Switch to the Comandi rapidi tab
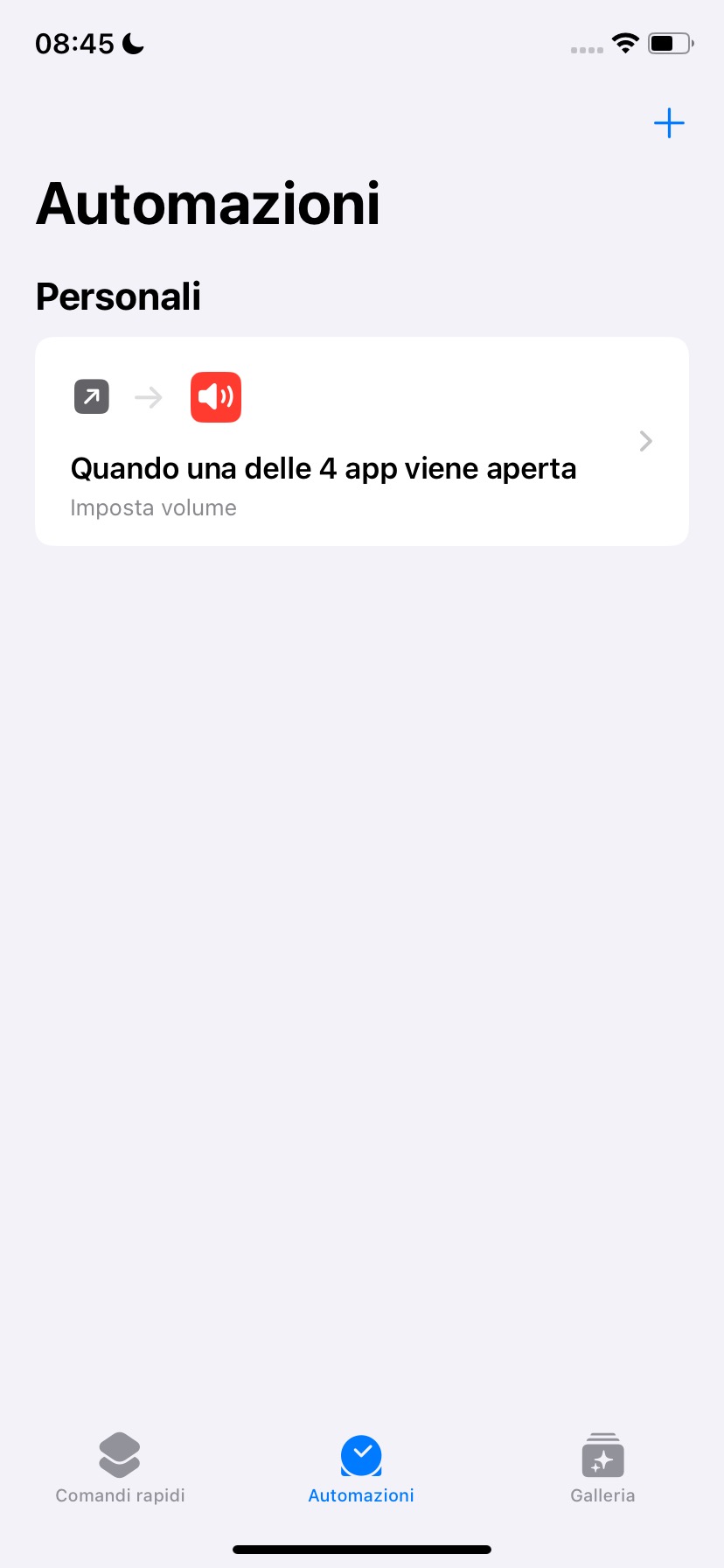The width and height of the screenshot is (724, 1568). pos(120,1468)
